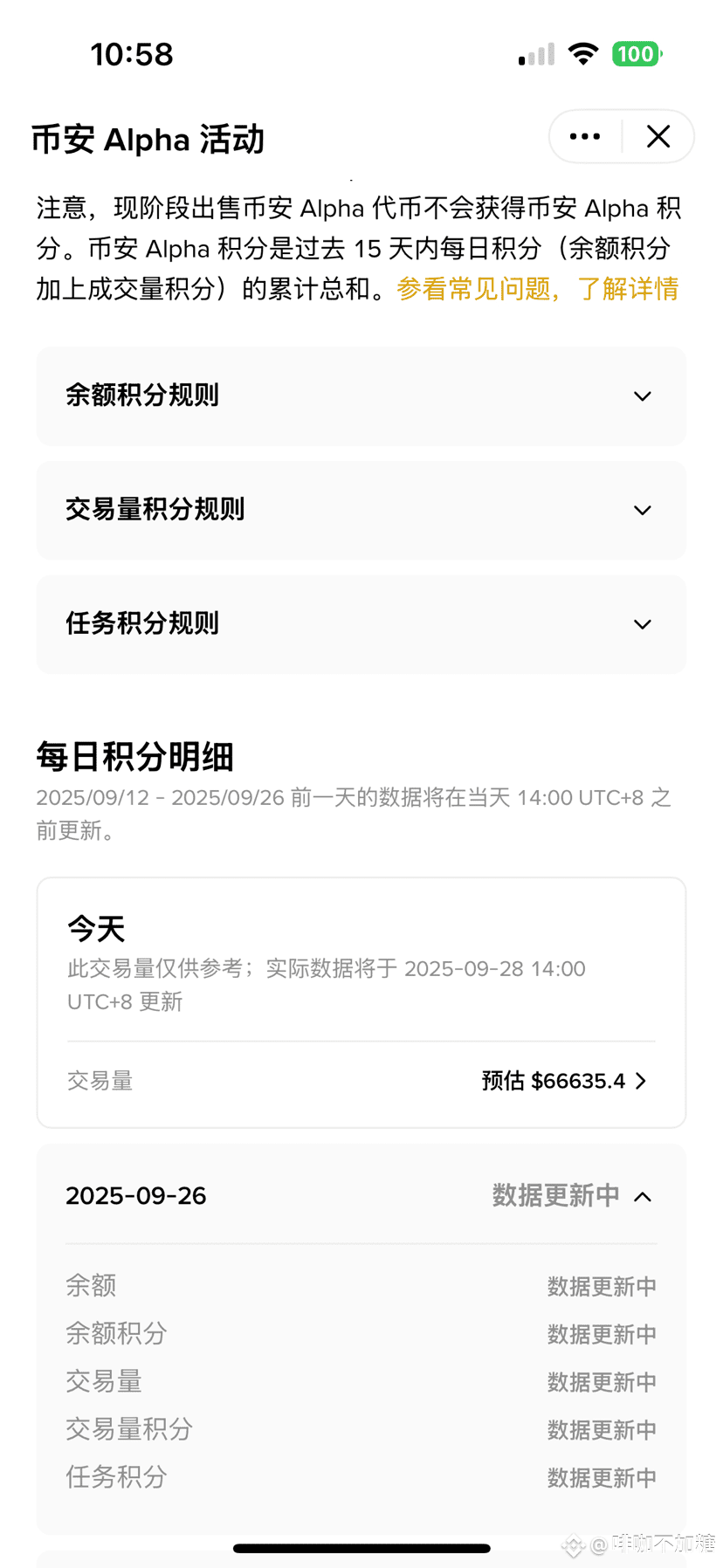Close the 币安 Alpha 活动 page
This screenshot has width=723, height=1568.
point(658,136)
